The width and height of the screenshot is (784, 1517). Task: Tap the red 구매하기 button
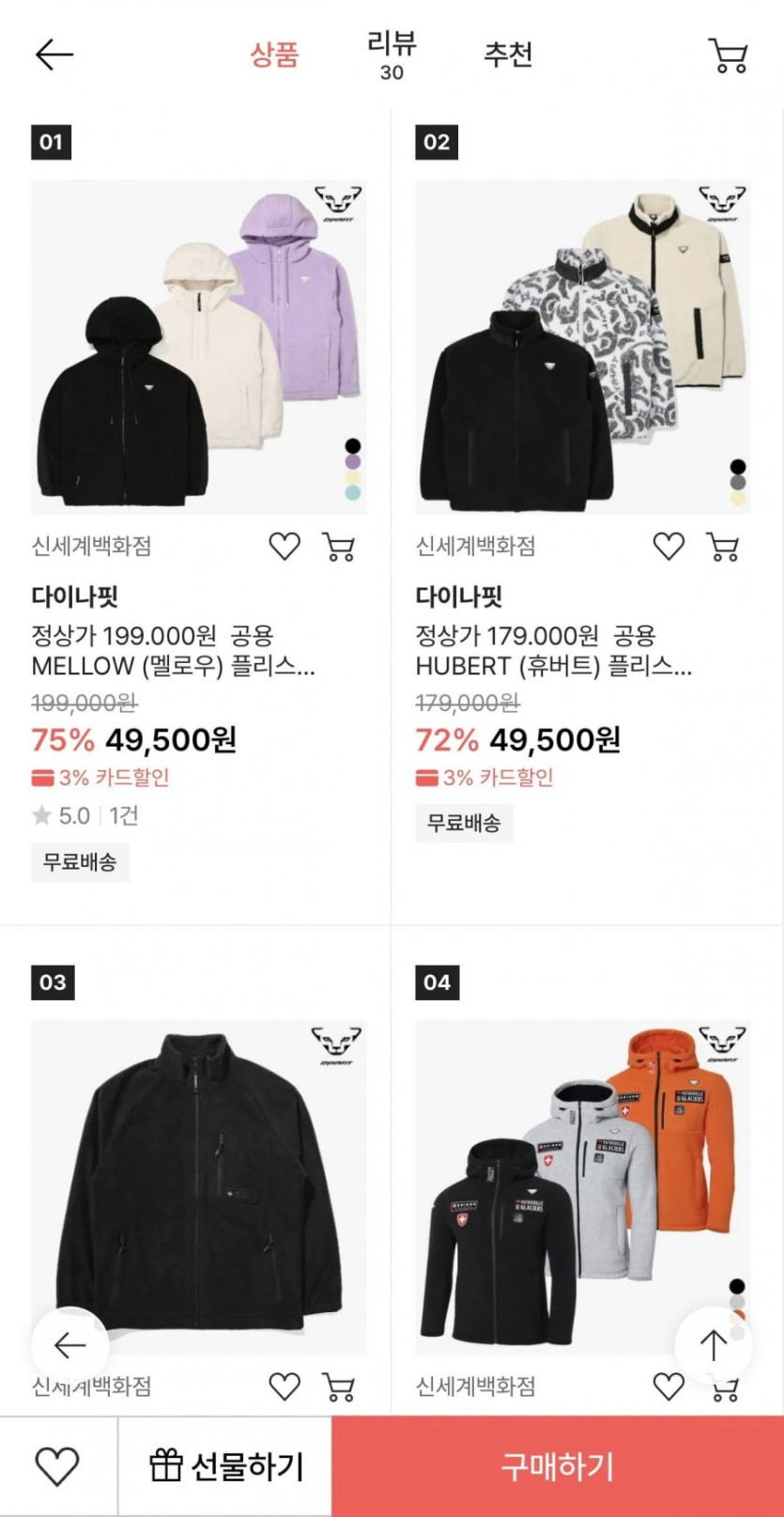point(558,1466)
